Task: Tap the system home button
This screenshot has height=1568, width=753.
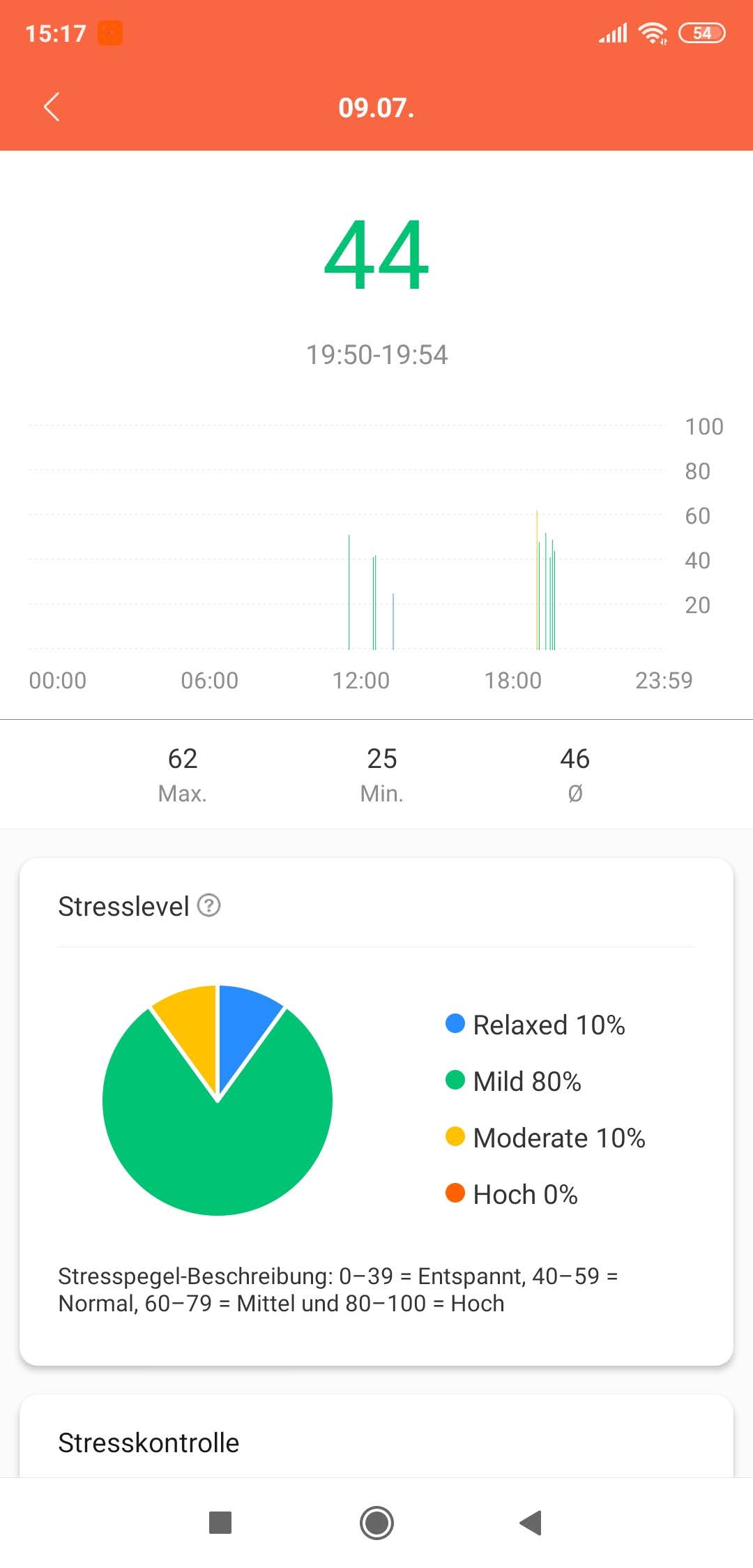Action: point(376,1523)
